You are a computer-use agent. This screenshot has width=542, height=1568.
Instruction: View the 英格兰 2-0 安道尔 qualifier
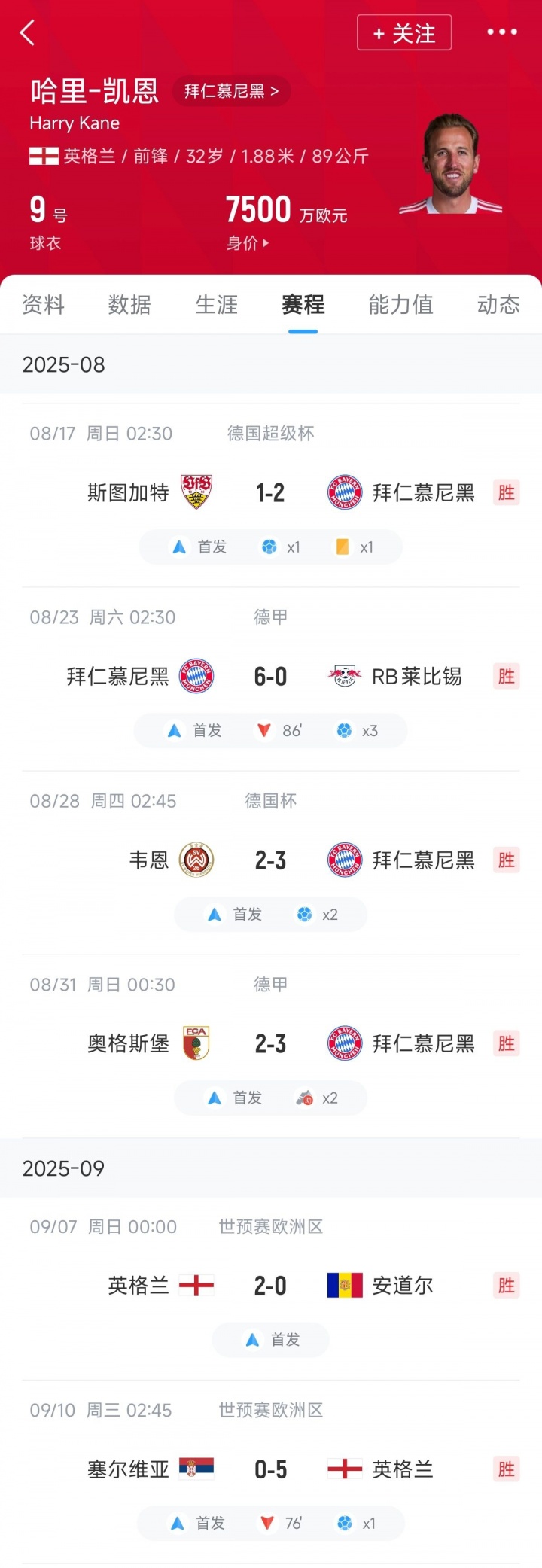pyautogui.click(x=270, y=1286)
